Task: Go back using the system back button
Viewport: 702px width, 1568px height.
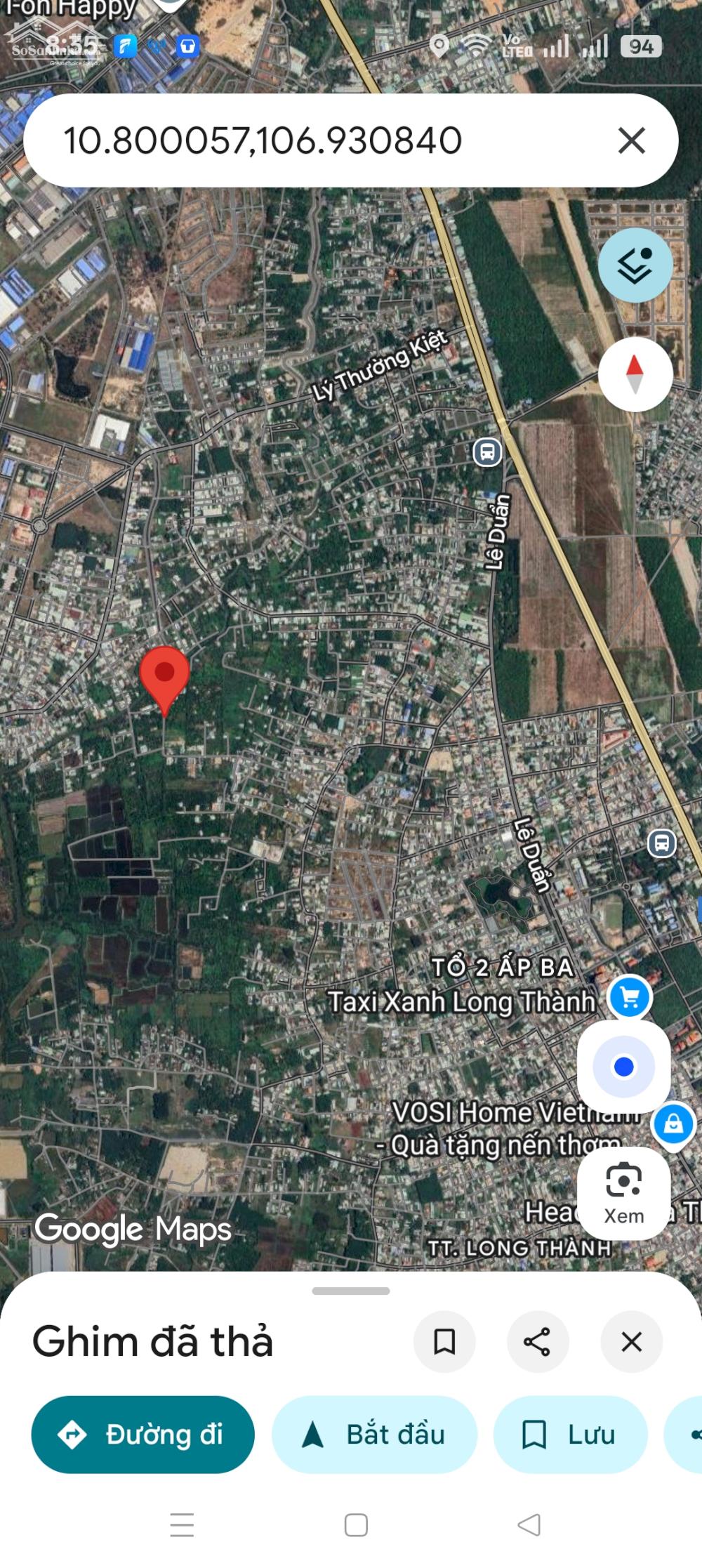Action: (x=529, y=1524)
